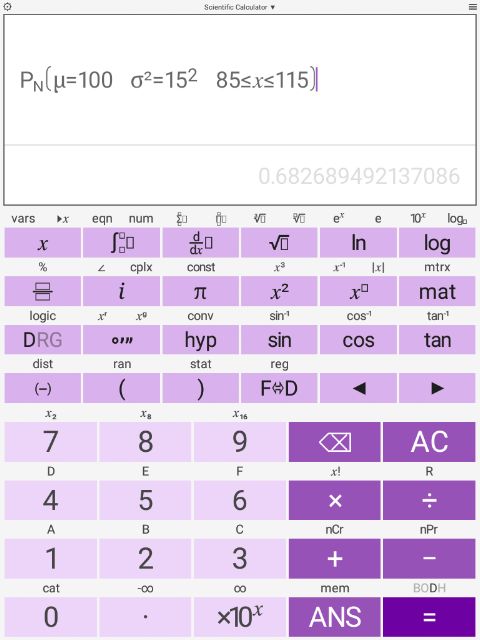
Task: Tap the natural log ln key
Action: (358, 243)
